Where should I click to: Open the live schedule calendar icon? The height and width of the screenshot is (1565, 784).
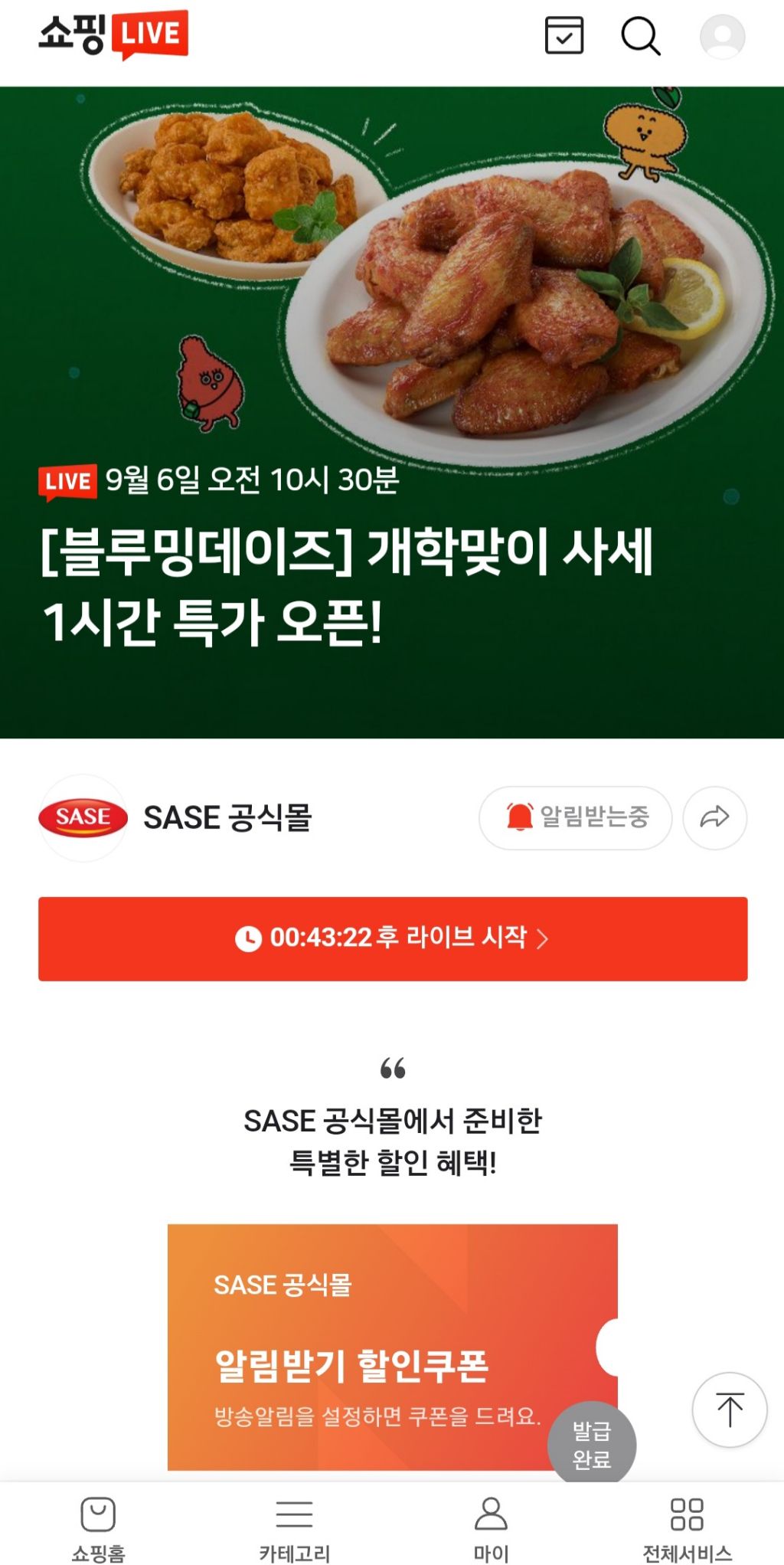click(x=564, y=35)
